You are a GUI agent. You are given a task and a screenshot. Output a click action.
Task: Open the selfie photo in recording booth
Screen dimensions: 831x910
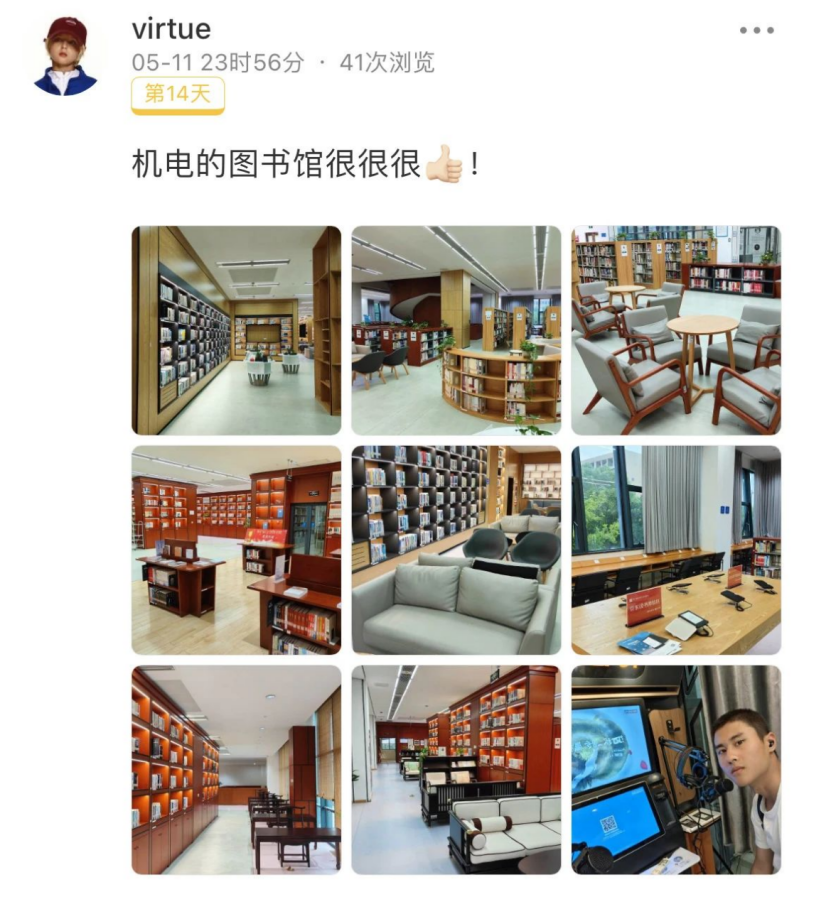click(x=676, y=770)
